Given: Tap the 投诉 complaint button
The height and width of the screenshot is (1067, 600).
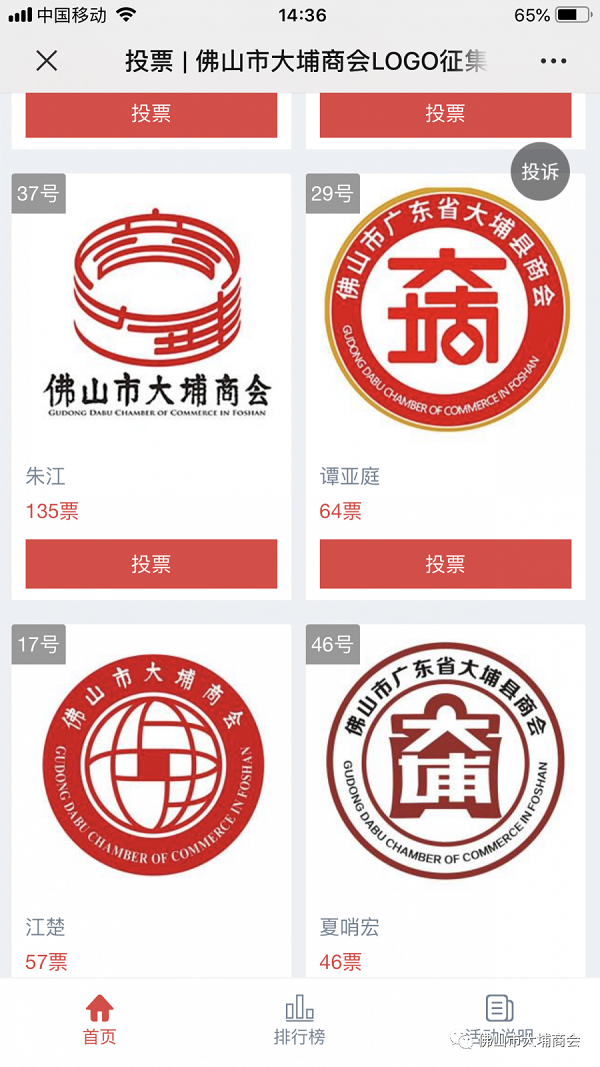Looking at the screenshot, I should (540, 172).
